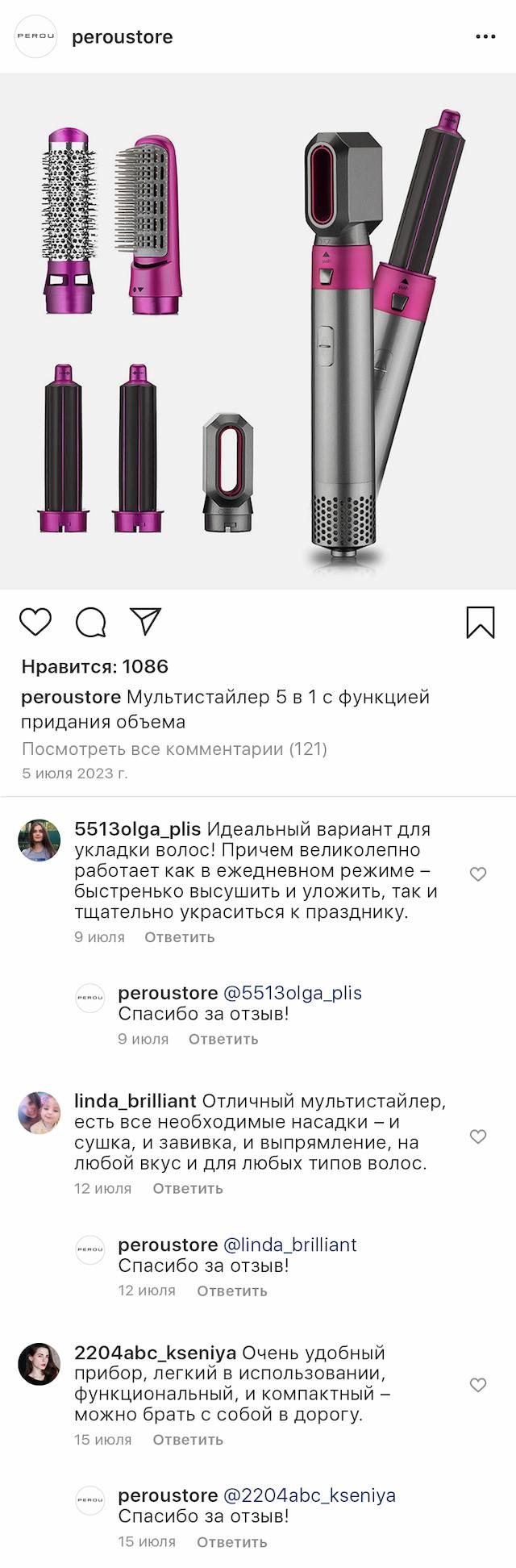Open peroustore profile from the header
The width and height of the screenshot is (516, 1568).
[x=122, y=37]
